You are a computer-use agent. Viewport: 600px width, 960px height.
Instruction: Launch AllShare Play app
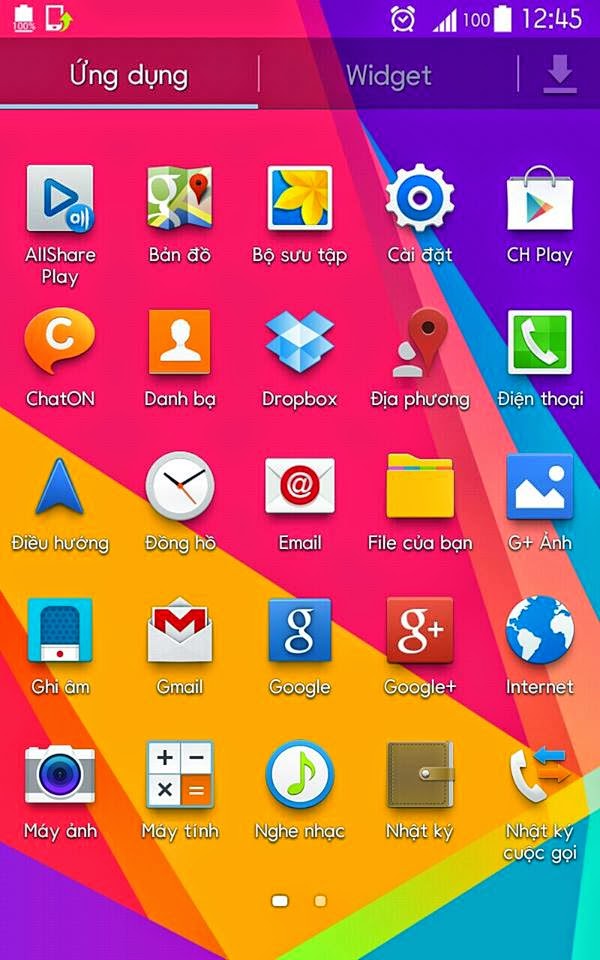[60, 200]
